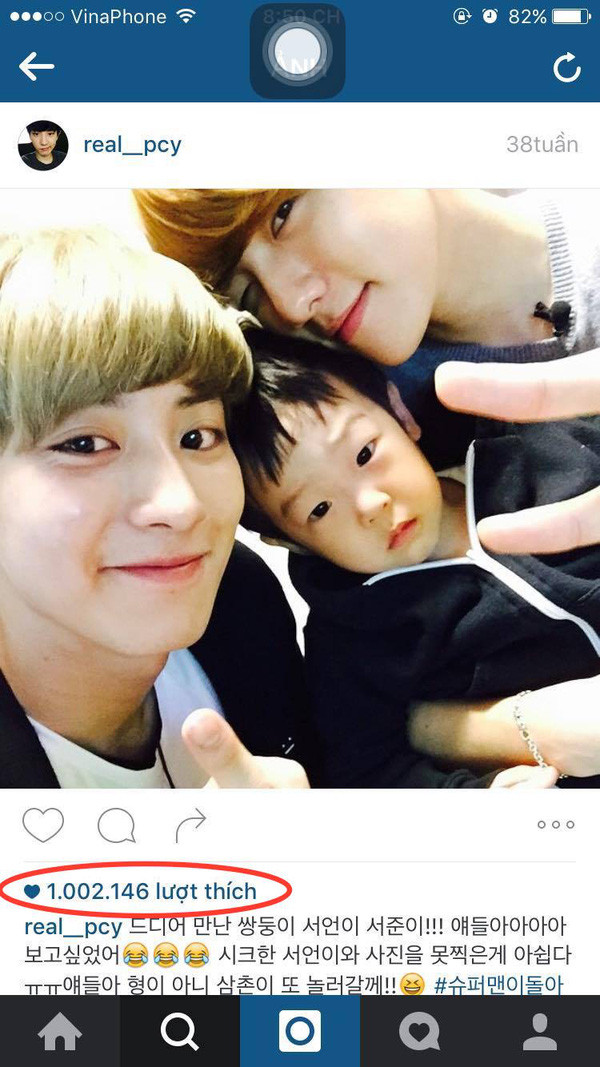Refresh the post with reload icon

coord(566,68)
